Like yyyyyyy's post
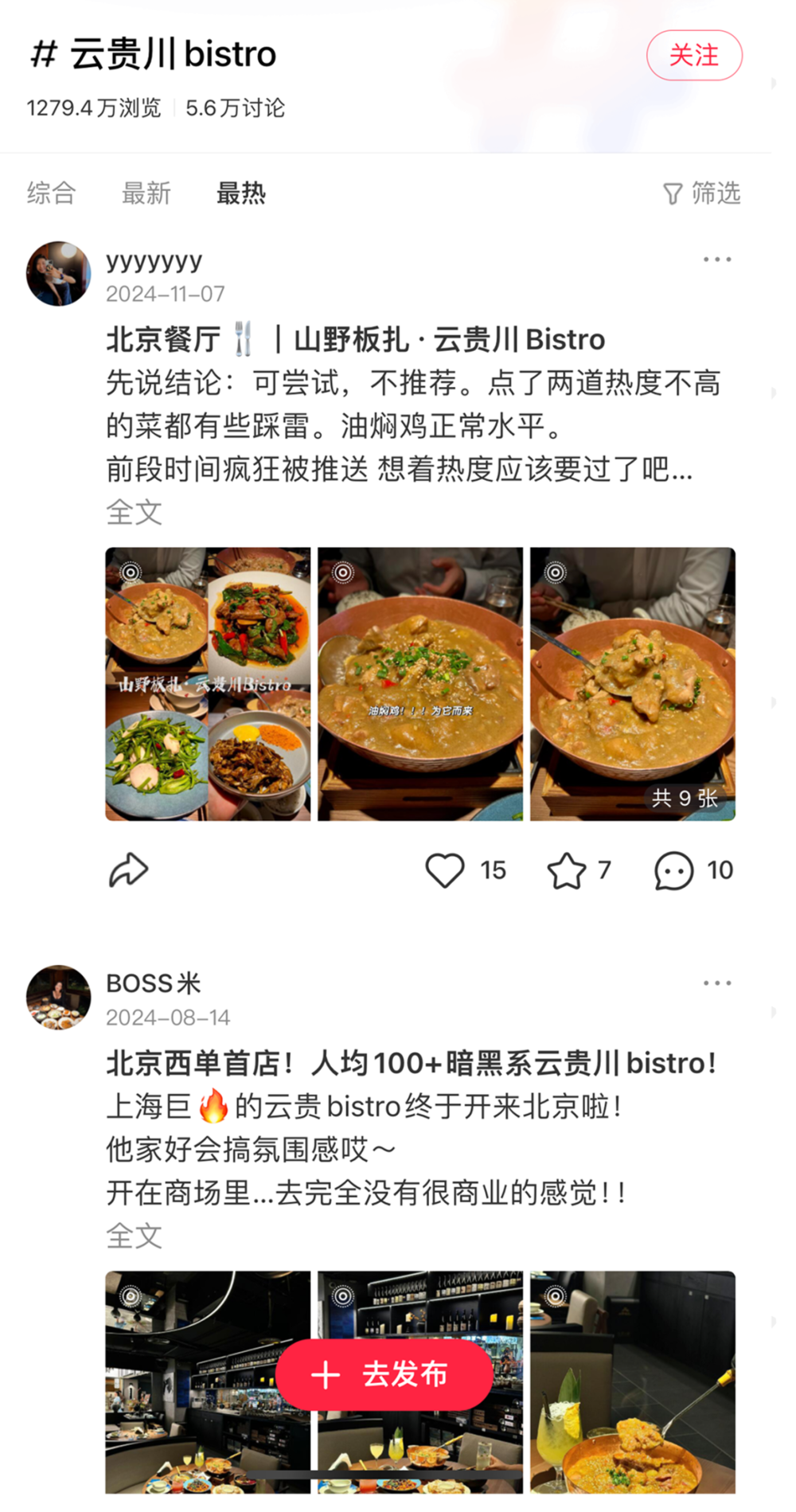 [445, 869]
